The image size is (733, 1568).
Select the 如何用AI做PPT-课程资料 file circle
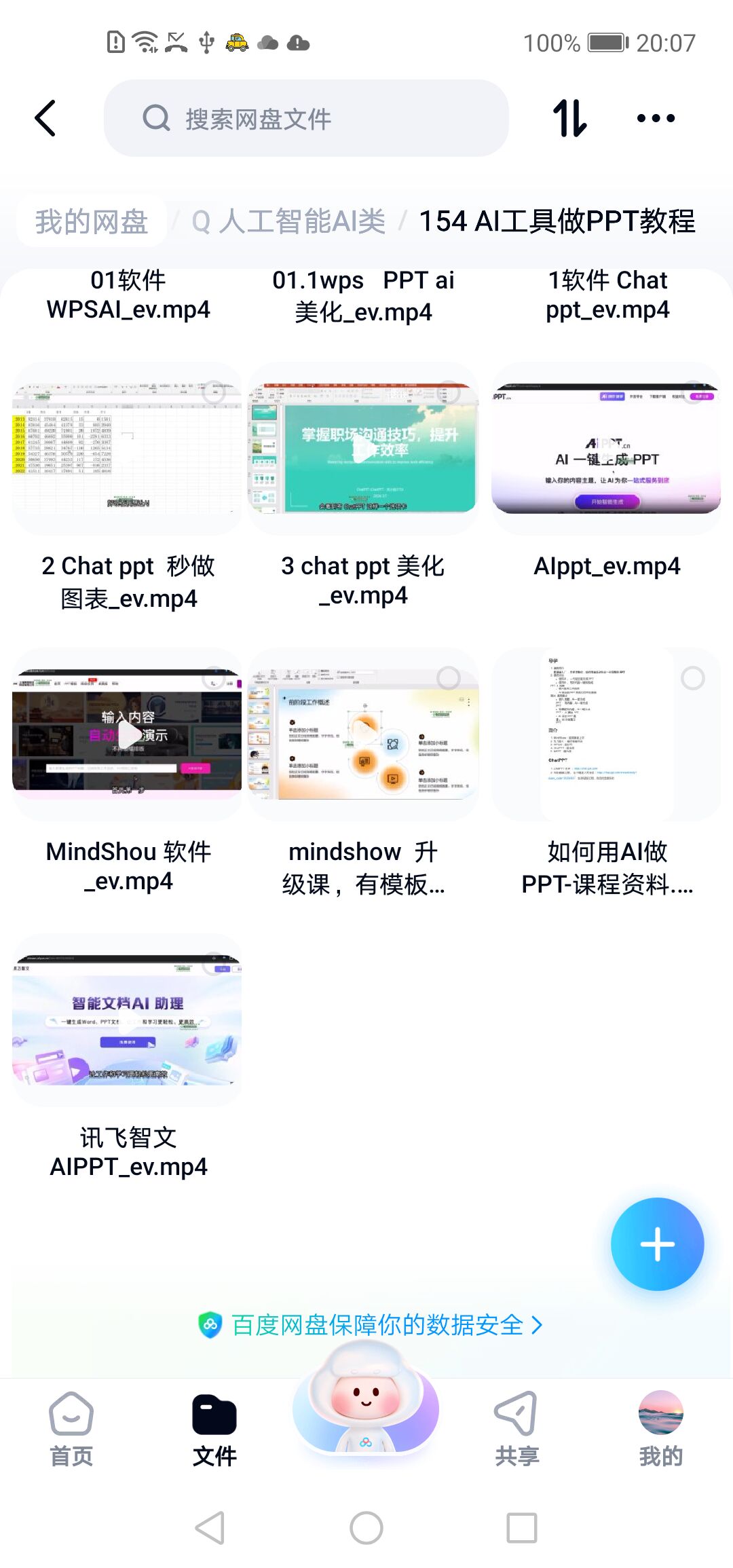pos(692,677)
